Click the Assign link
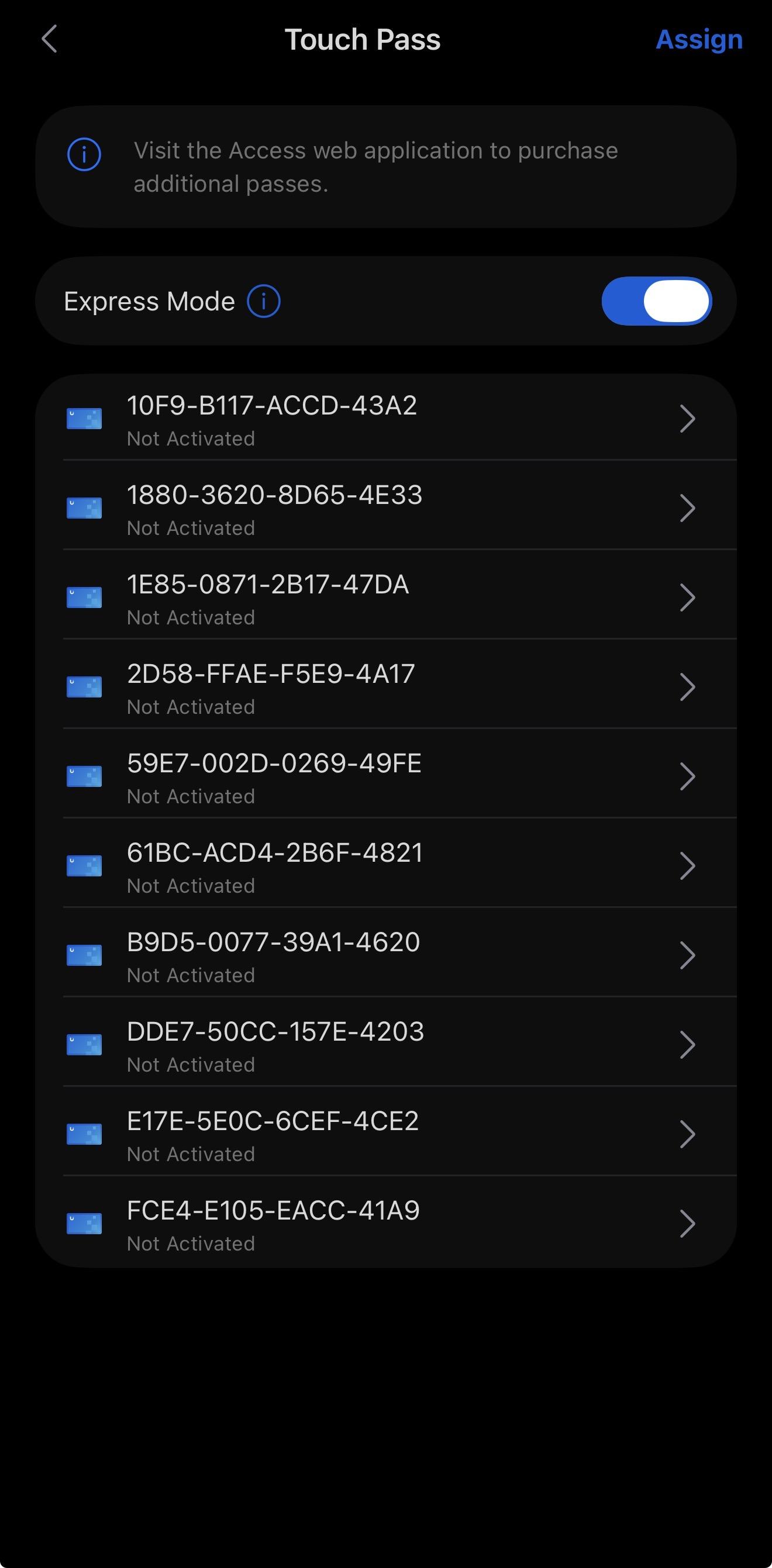 coord(699,39)
